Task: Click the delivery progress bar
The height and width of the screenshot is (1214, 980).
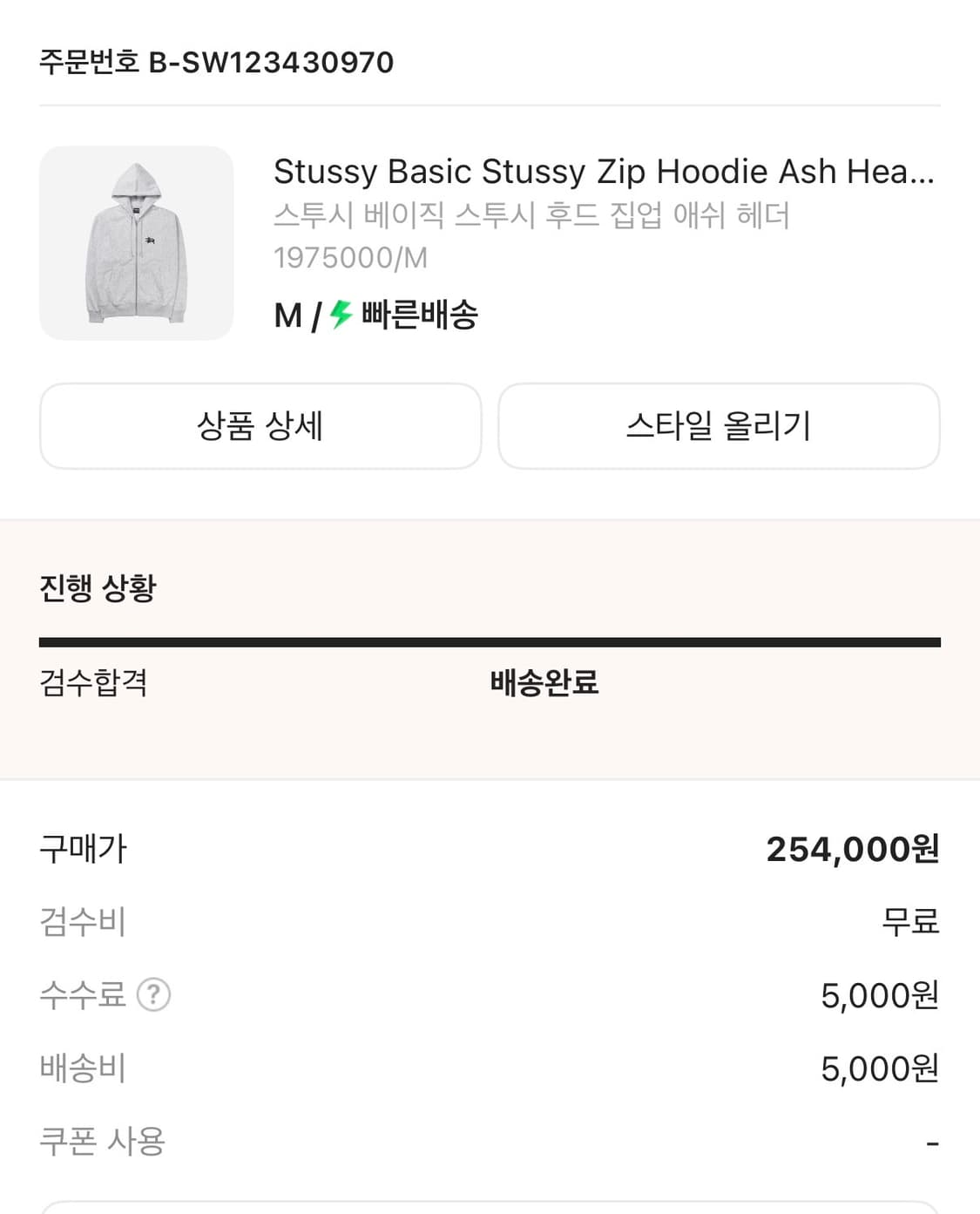Action: click(x=490, y=641)
